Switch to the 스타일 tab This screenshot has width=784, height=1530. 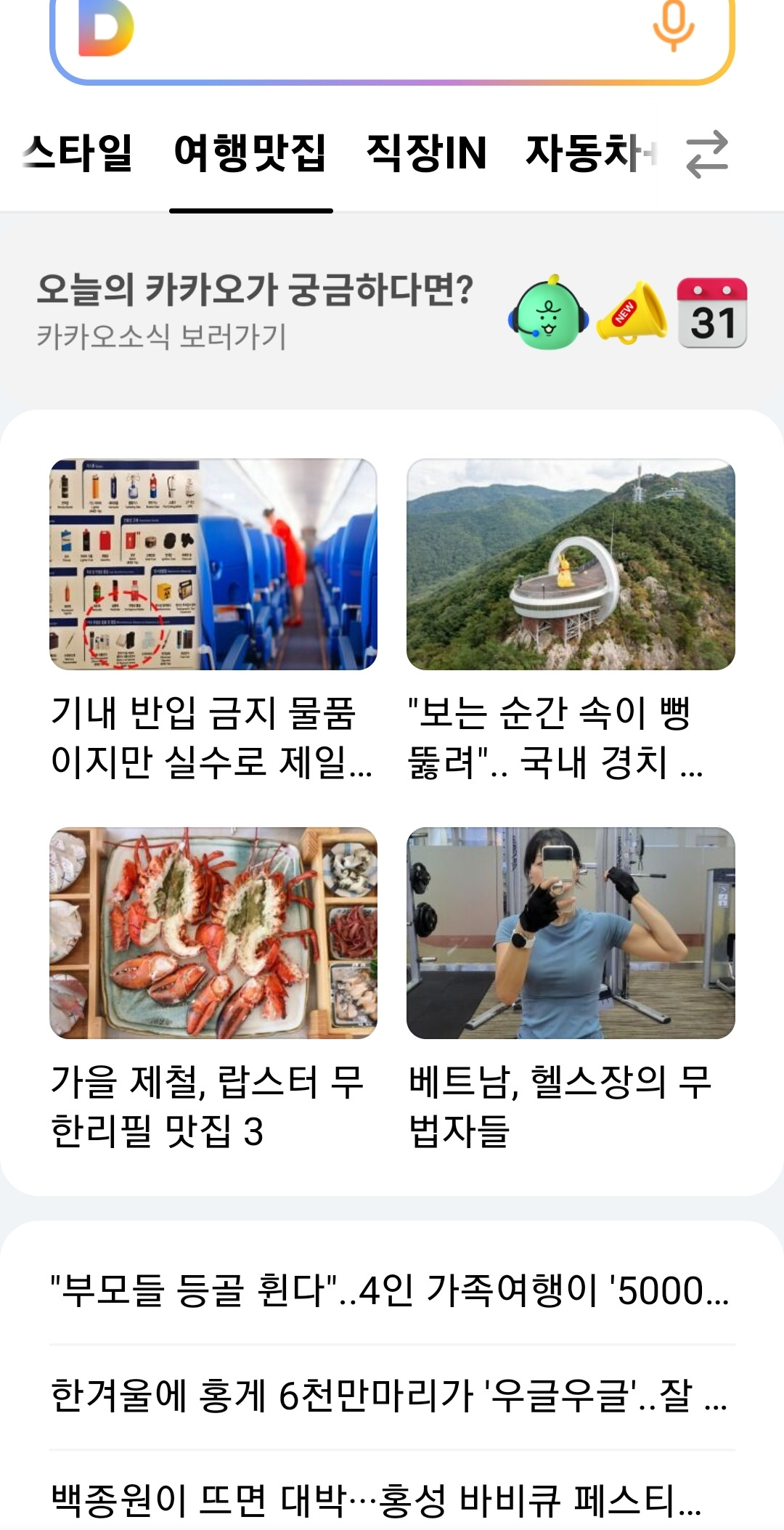(x=78, y=153)
